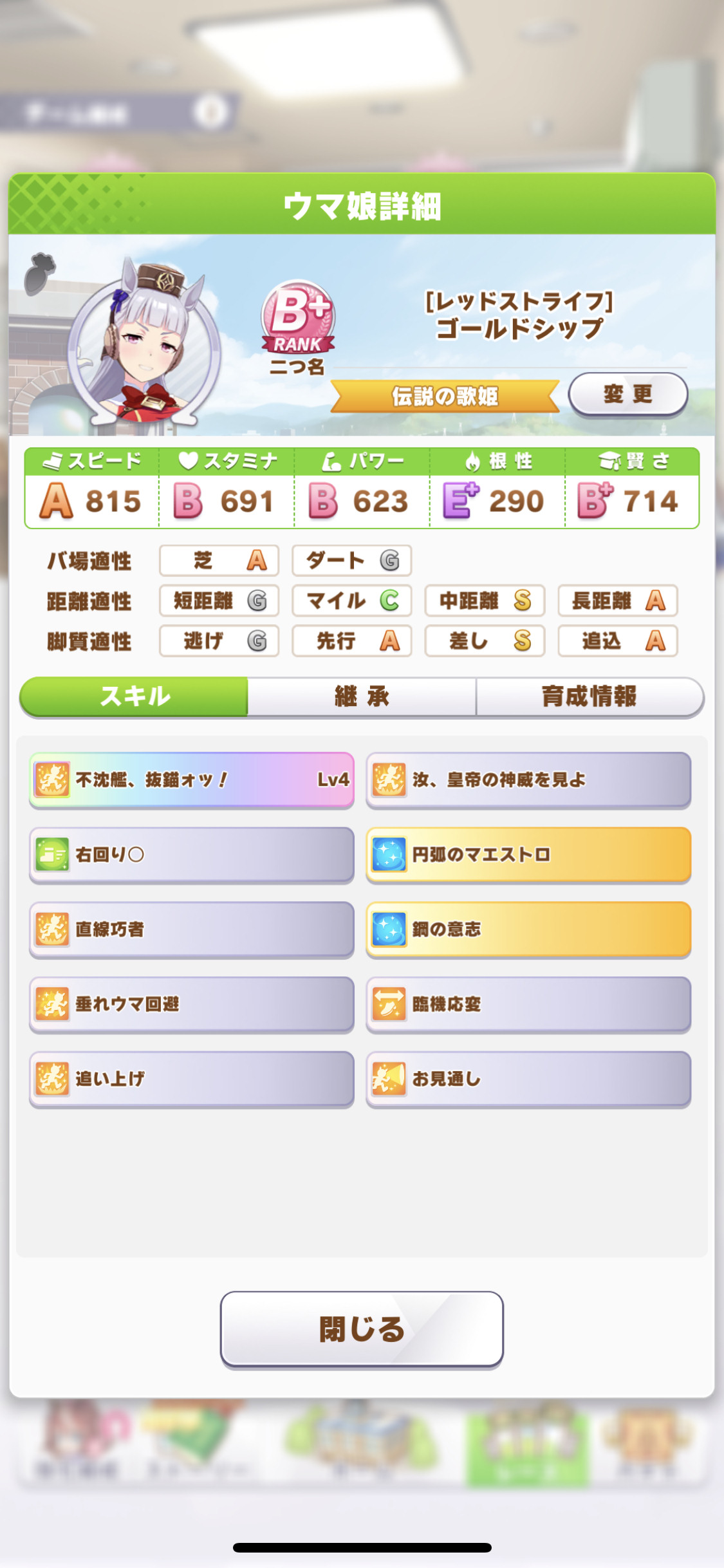Open skill 汝、皇帝の神威を見よ details
Viewport: 724px width, 1568px height.
click(x=528, y=779)
